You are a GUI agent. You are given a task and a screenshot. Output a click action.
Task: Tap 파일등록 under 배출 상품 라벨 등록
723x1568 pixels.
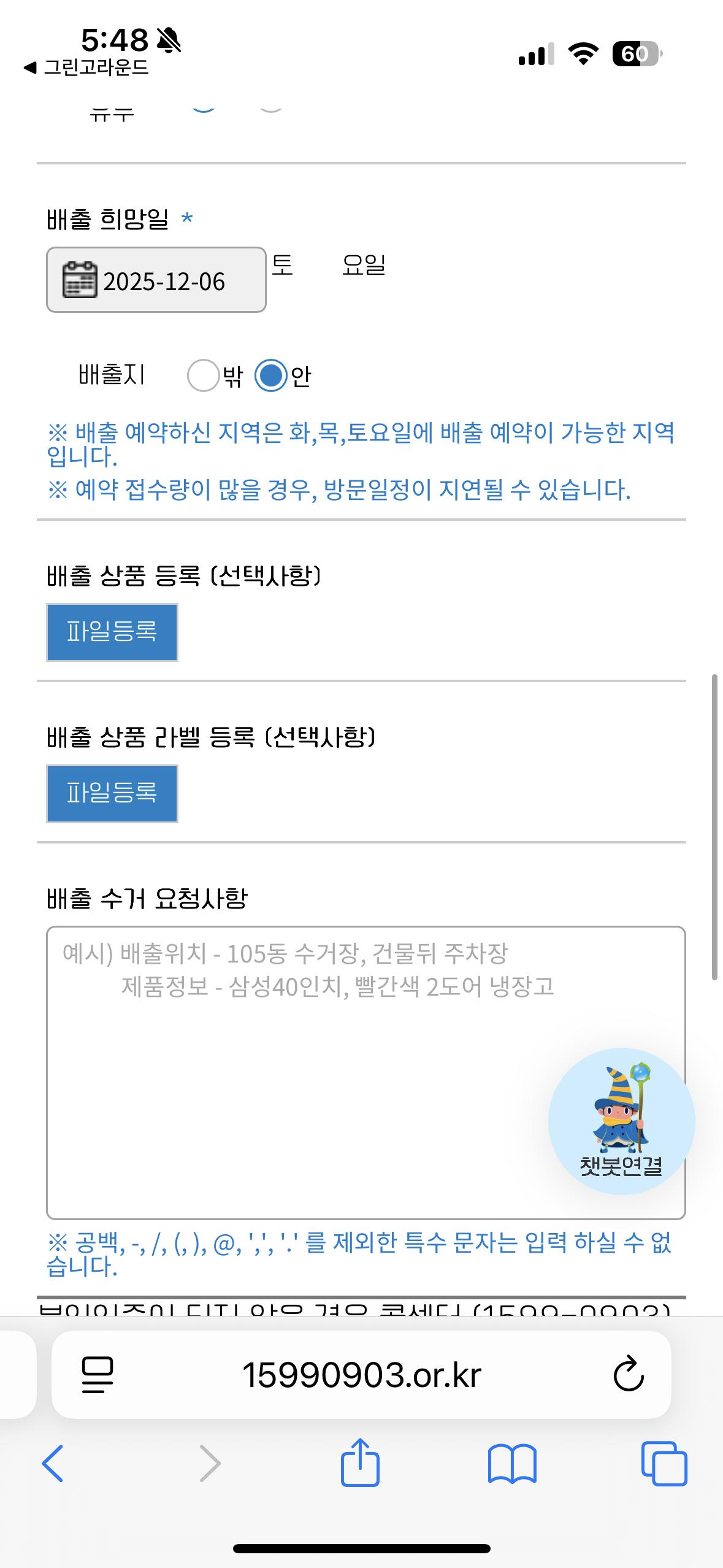[112, 794]
